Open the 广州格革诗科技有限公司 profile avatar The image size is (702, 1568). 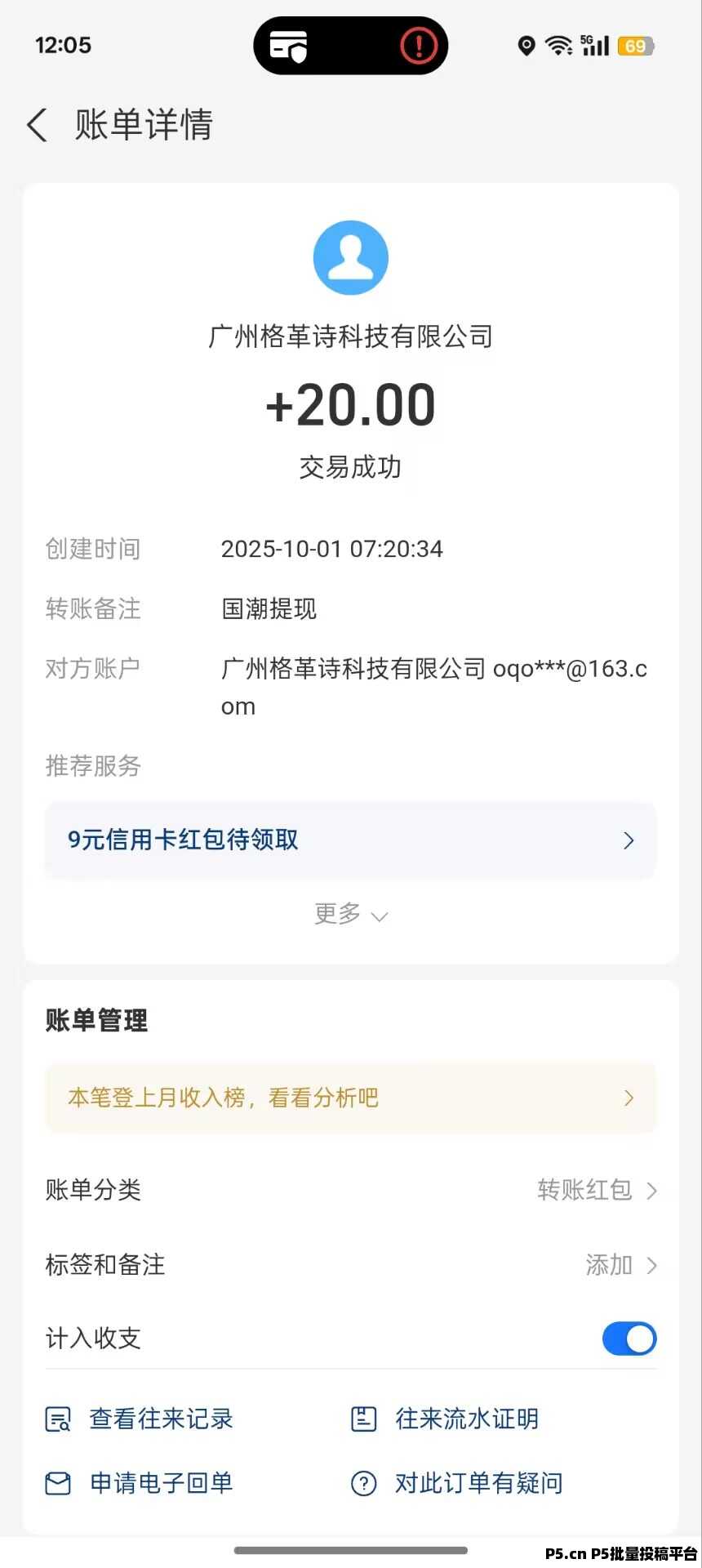[x=351, y=257]
